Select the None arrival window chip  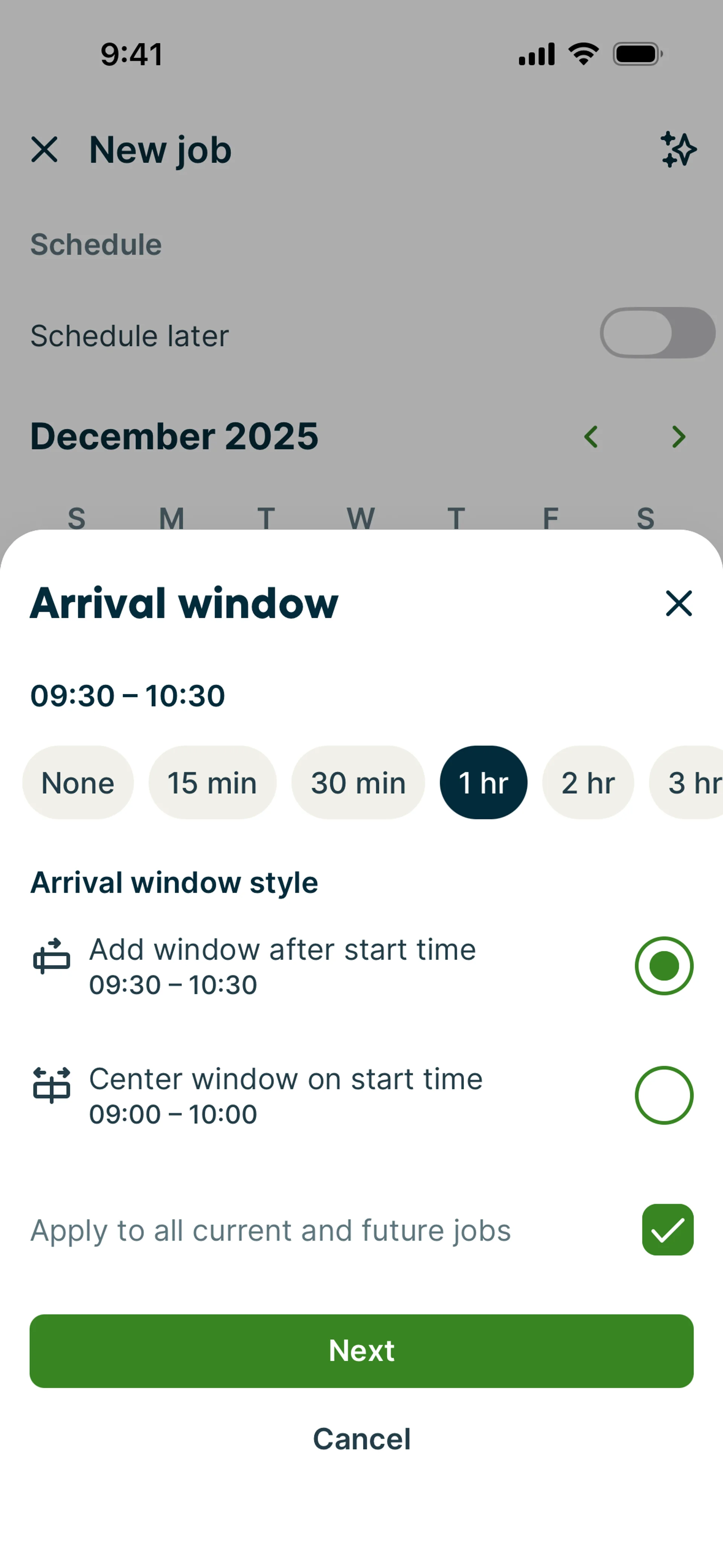[78, 782]
